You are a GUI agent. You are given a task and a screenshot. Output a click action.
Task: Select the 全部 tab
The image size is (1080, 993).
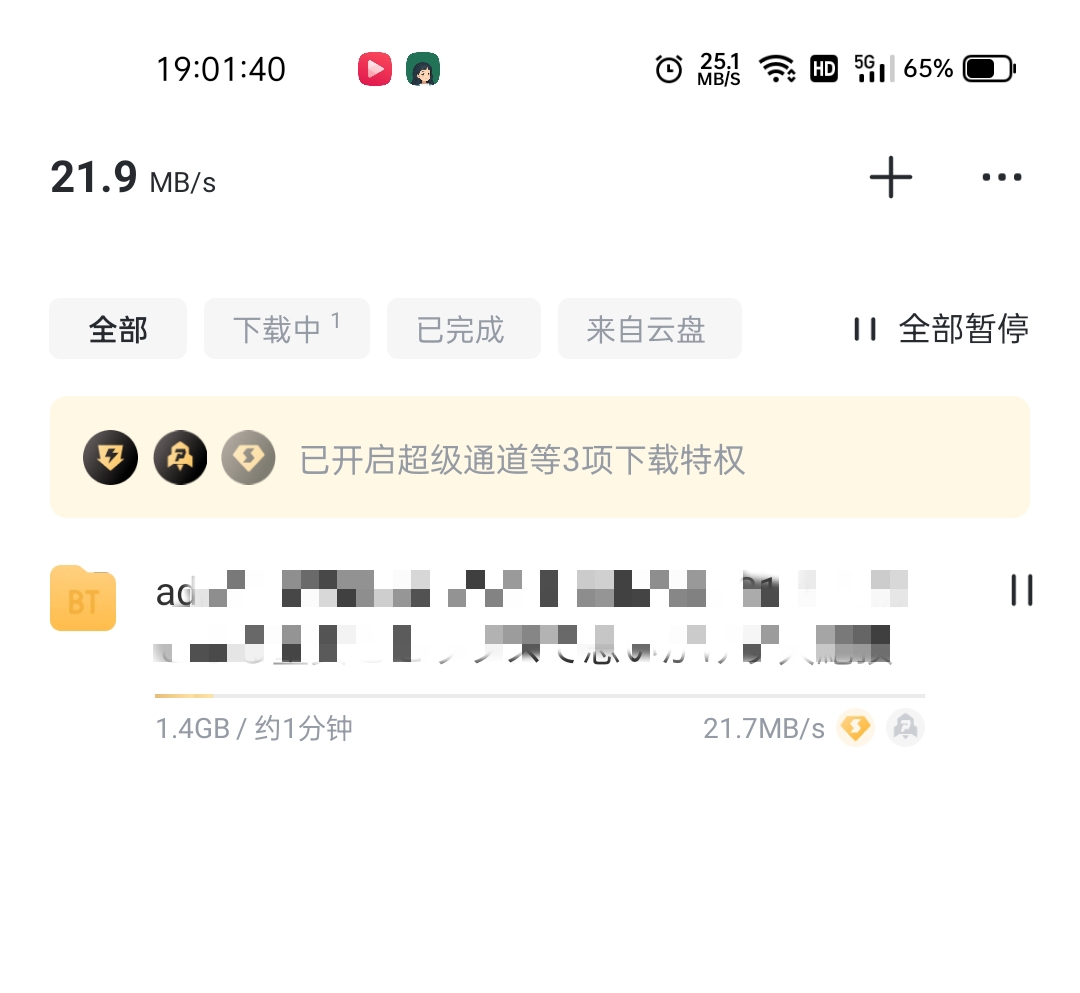(x=118, y=329)
